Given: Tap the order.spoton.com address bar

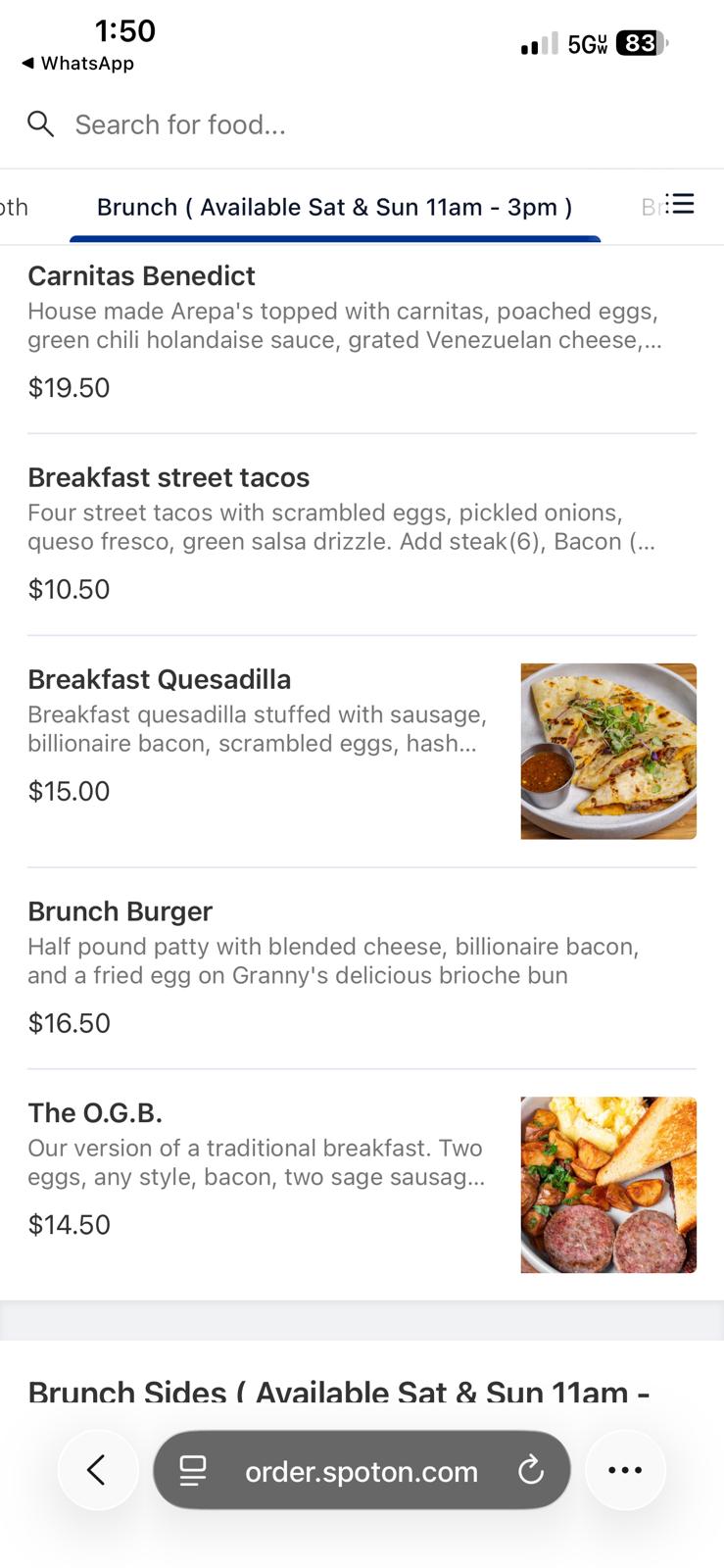Looking at the screenshot, I should coord(362,1469).
